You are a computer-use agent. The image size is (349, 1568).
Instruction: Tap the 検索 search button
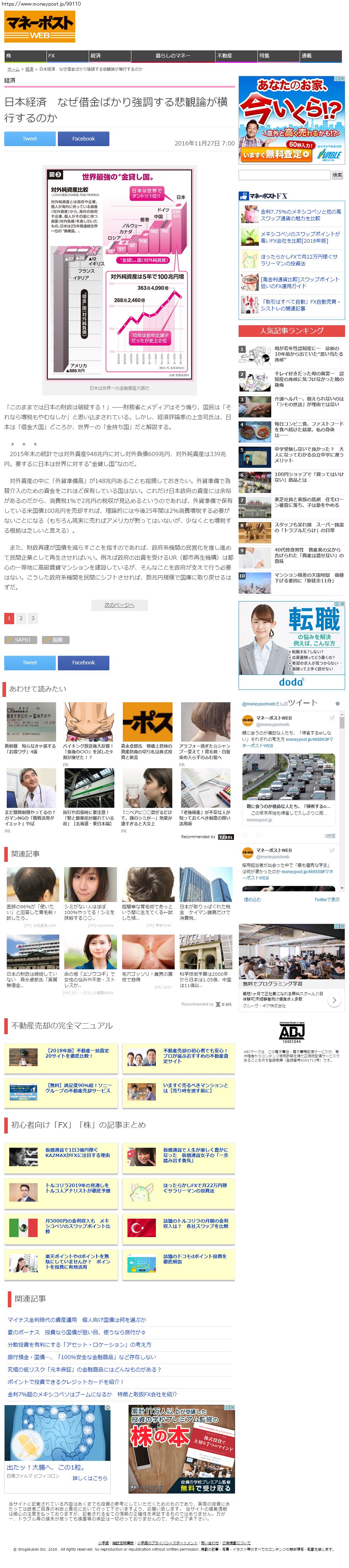click(x=337, y=175)
